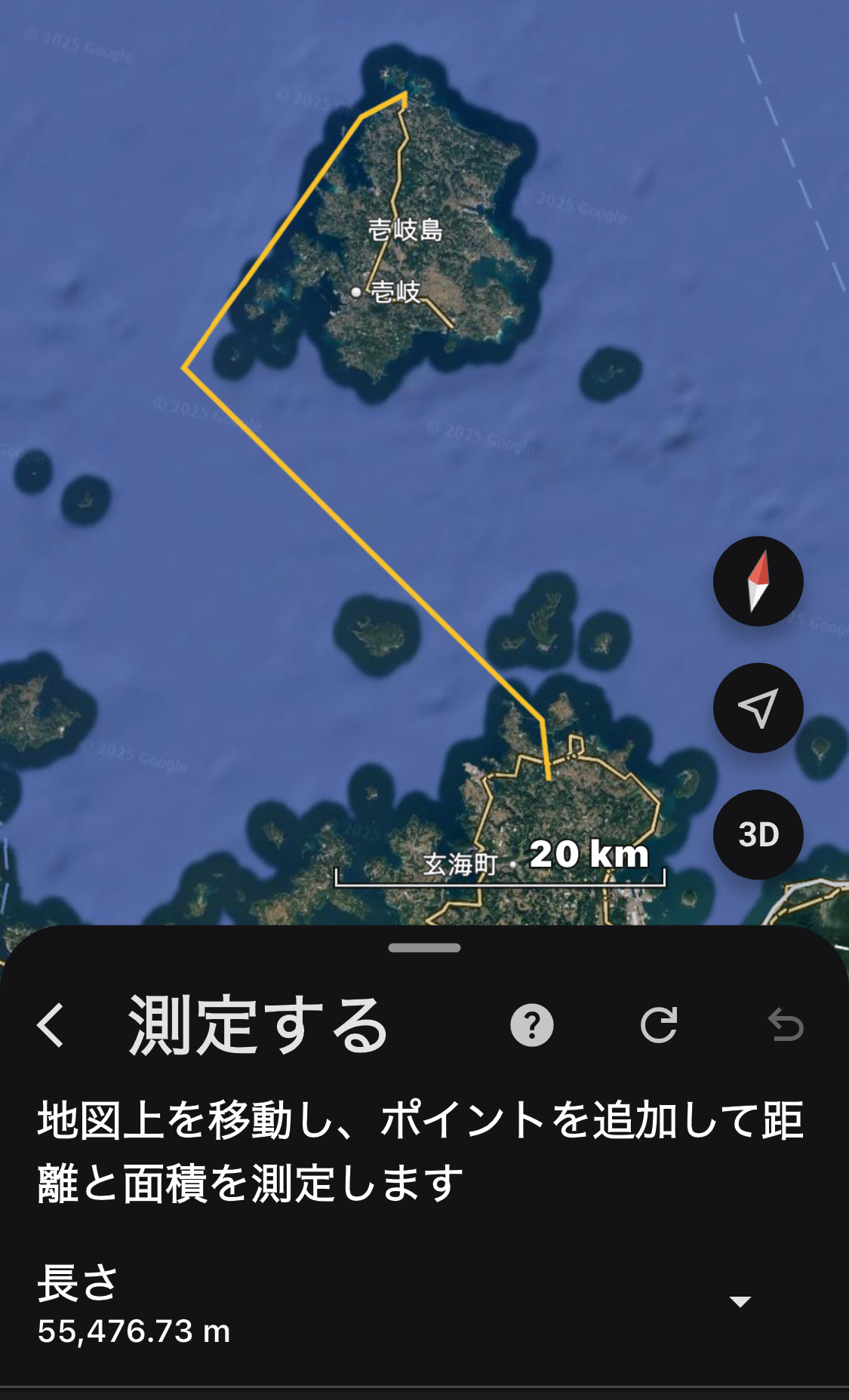Tap the sheet's drag handle

[424, 947]
